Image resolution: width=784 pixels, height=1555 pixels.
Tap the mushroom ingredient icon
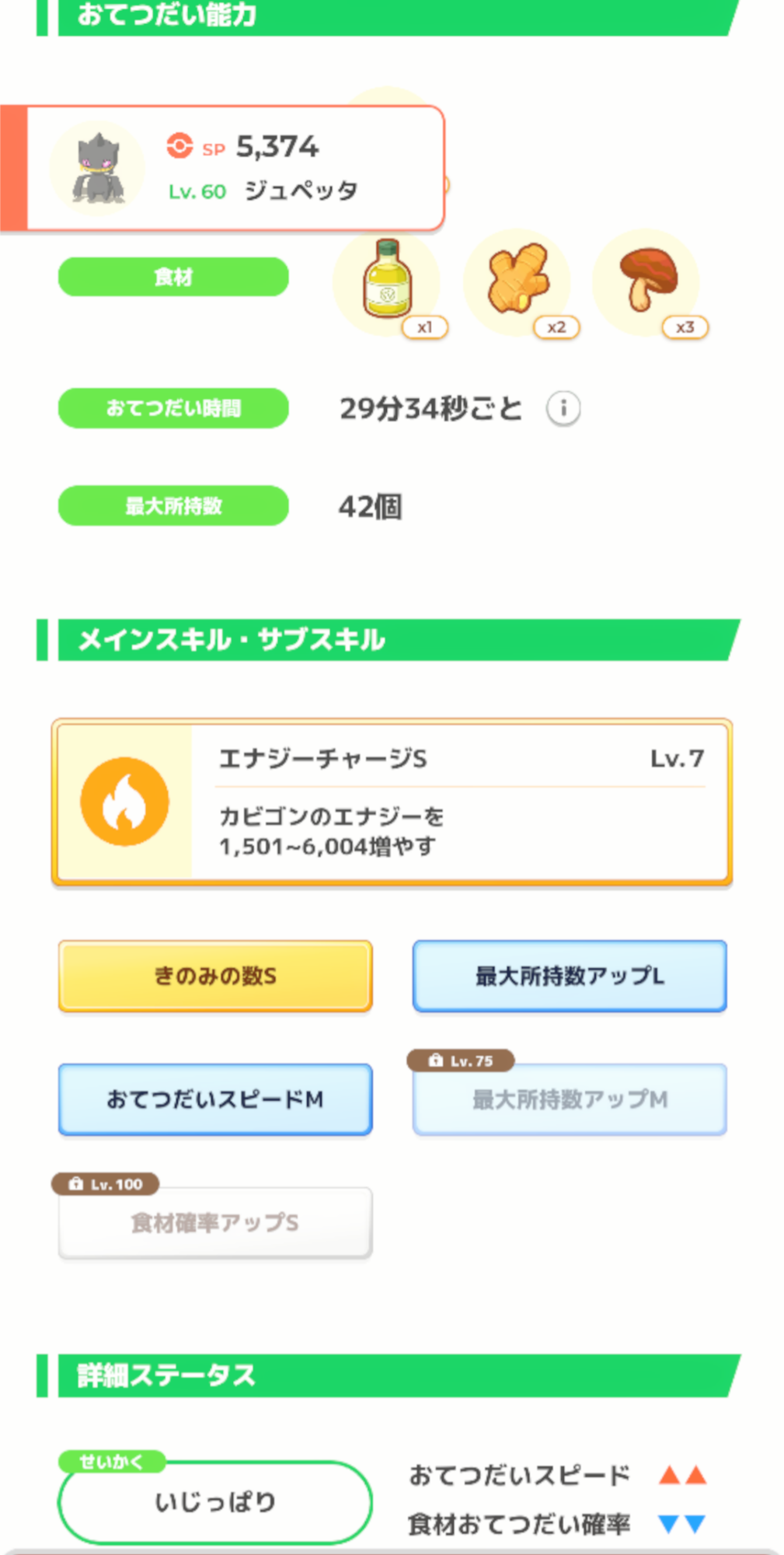pos(646,281)
